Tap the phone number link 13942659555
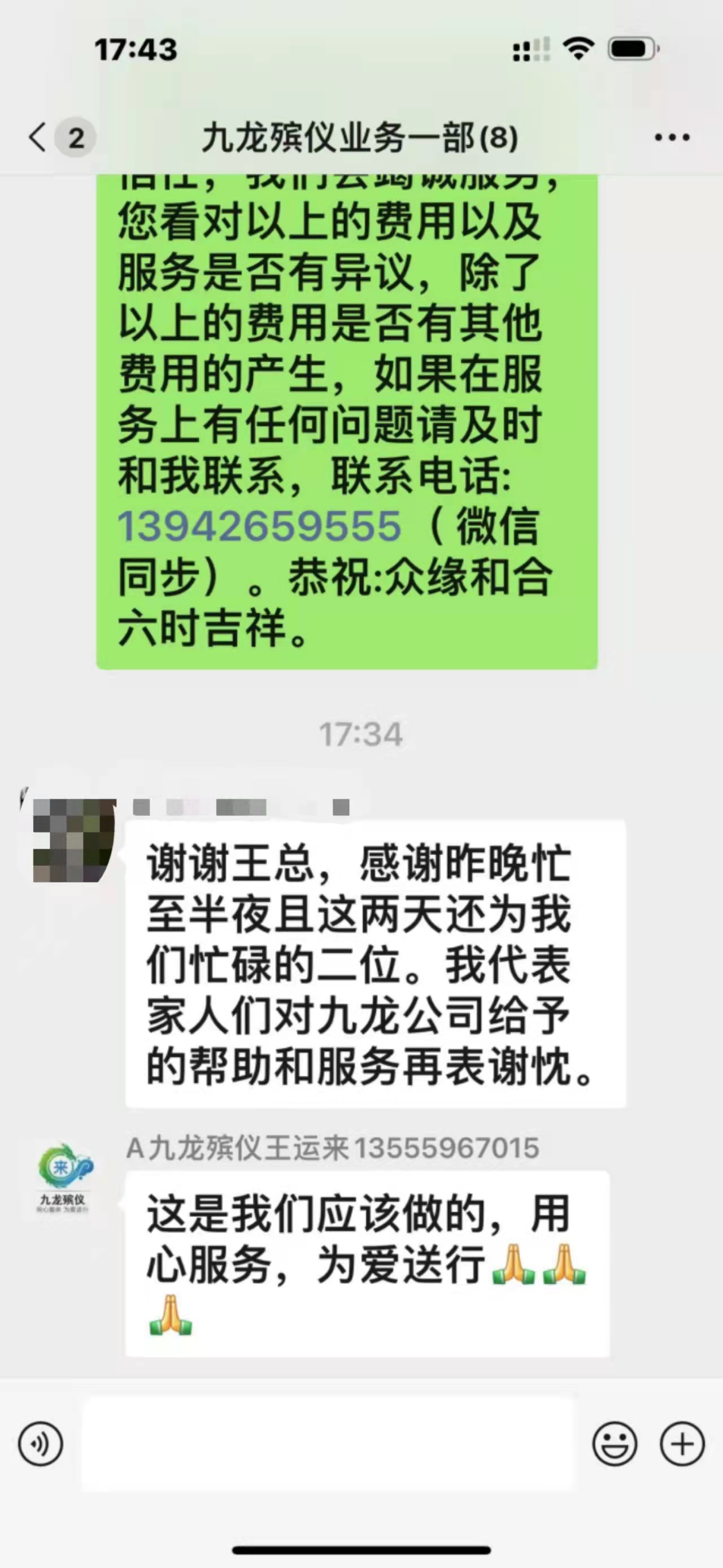 click(259, 526)
